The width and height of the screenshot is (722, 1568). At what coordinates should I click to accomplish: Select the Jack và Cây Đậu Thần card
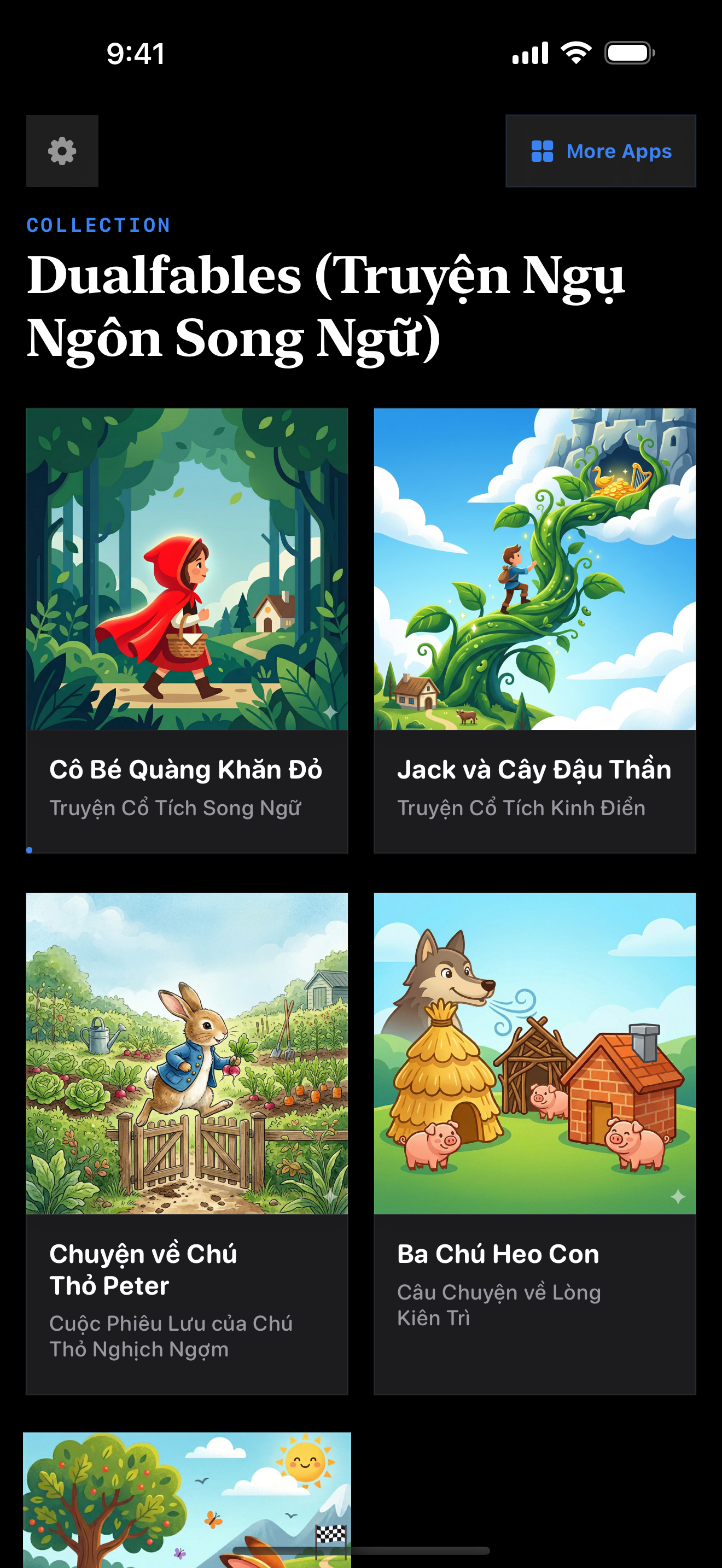tap(534, 630)
